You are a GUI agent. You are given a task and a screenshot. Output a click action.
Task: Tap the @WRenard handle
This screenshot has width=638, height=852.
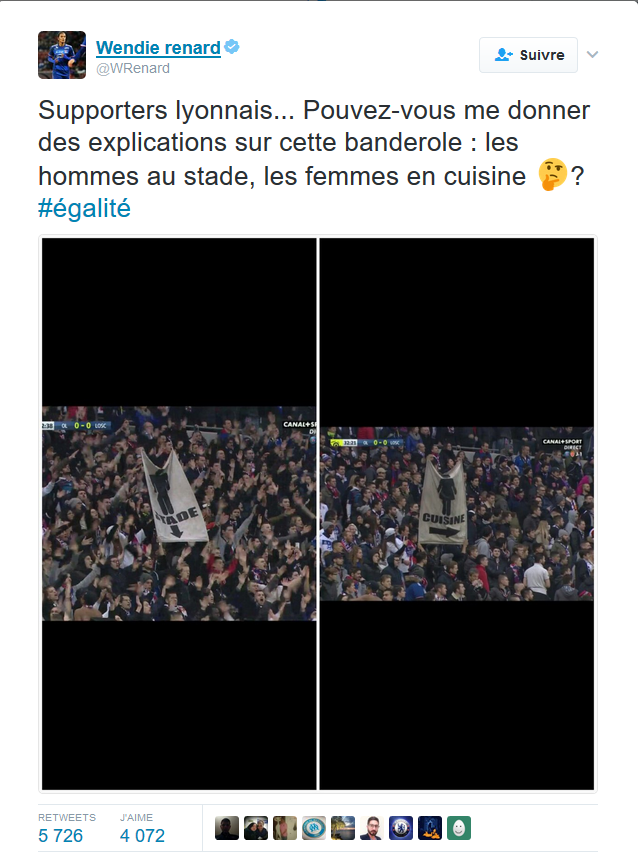point(133,68)
